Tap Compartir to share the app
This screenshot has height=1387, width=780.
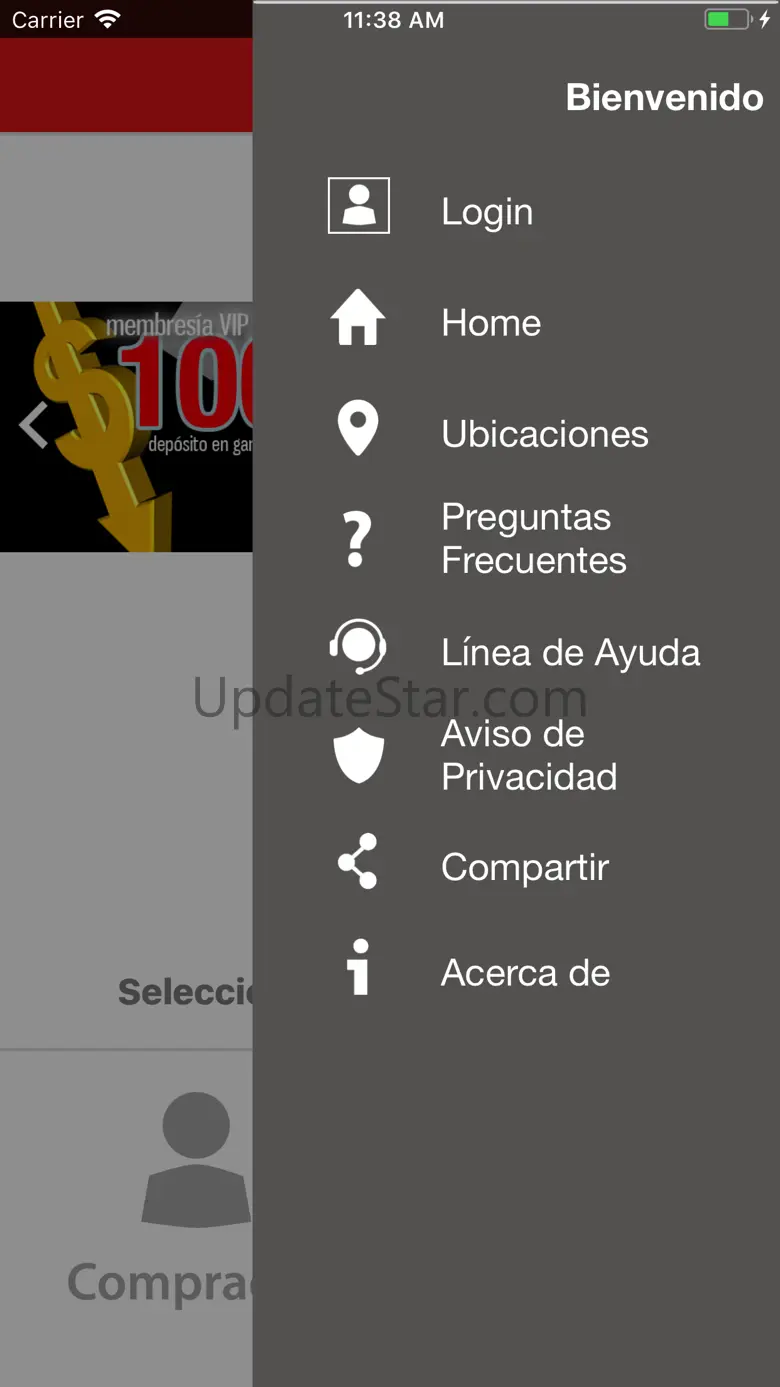pyautogui.click(x=524, y=867)
